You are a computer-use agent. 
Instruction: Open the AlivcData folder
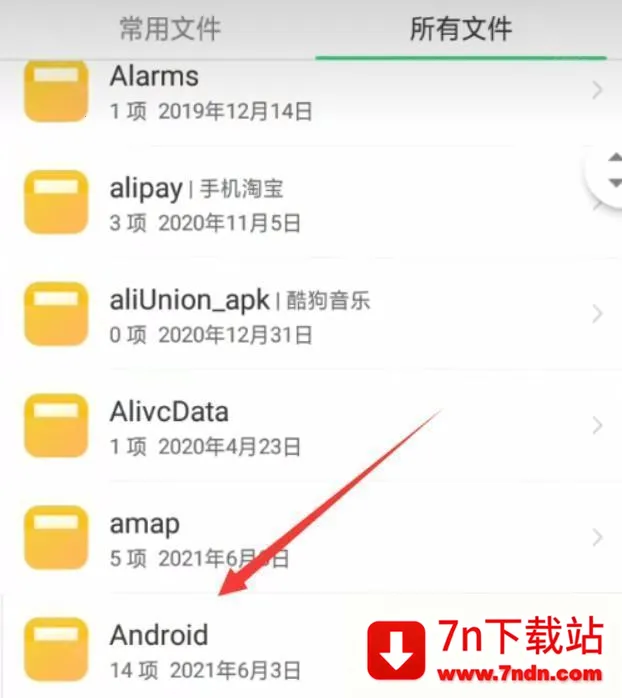click(x=300, y=426)
